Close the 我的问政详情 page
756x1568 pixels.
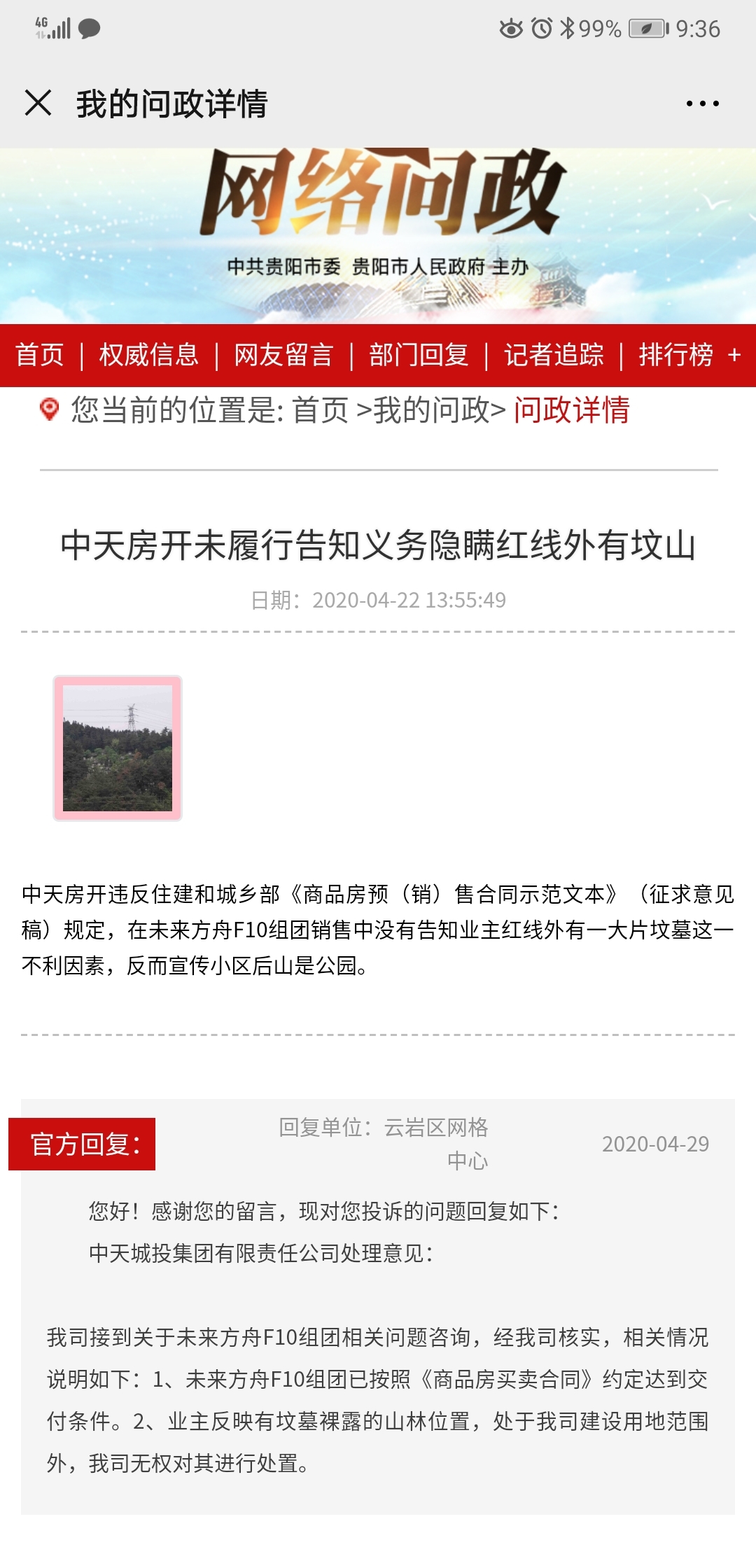click(x=38, y=103)
